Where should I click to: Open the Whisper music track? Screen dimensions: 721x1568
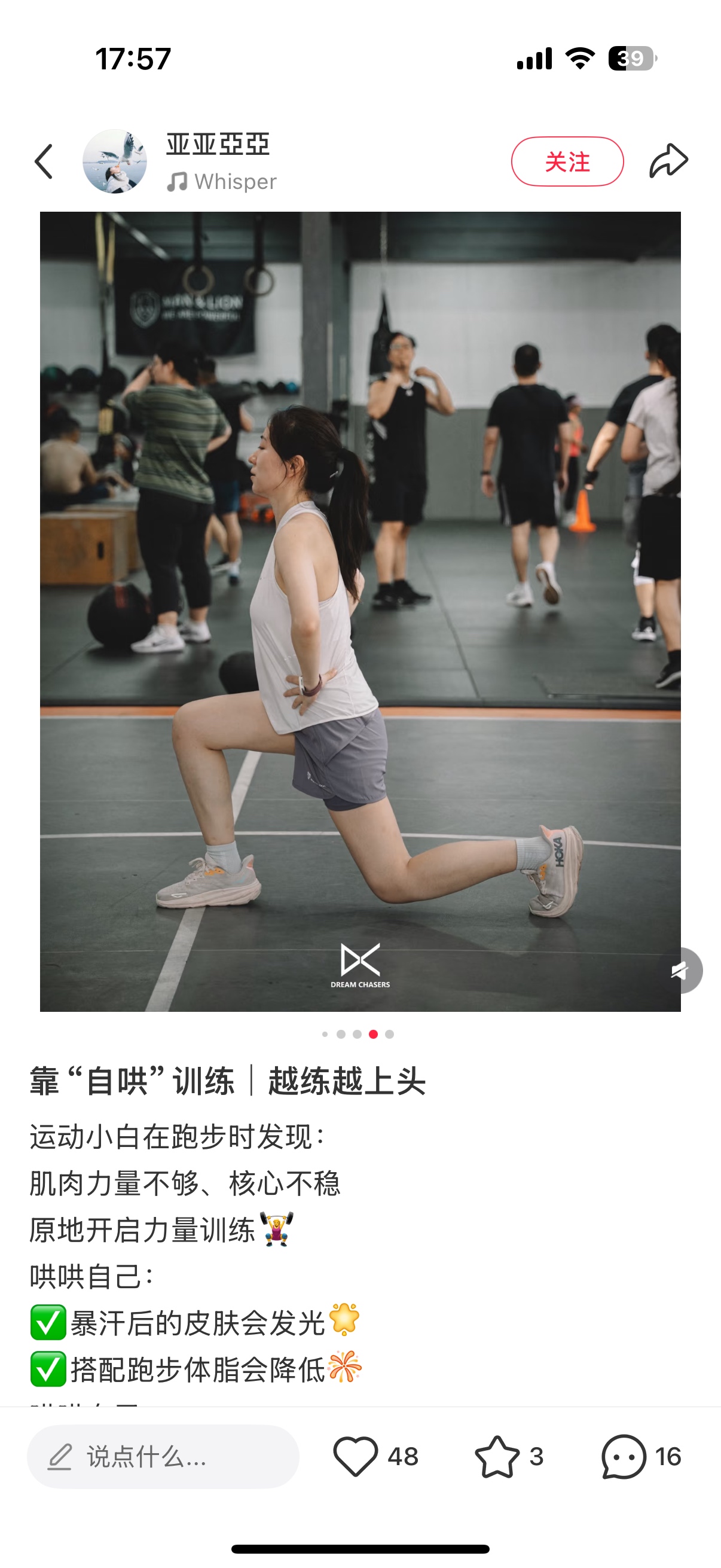[222, 181]
